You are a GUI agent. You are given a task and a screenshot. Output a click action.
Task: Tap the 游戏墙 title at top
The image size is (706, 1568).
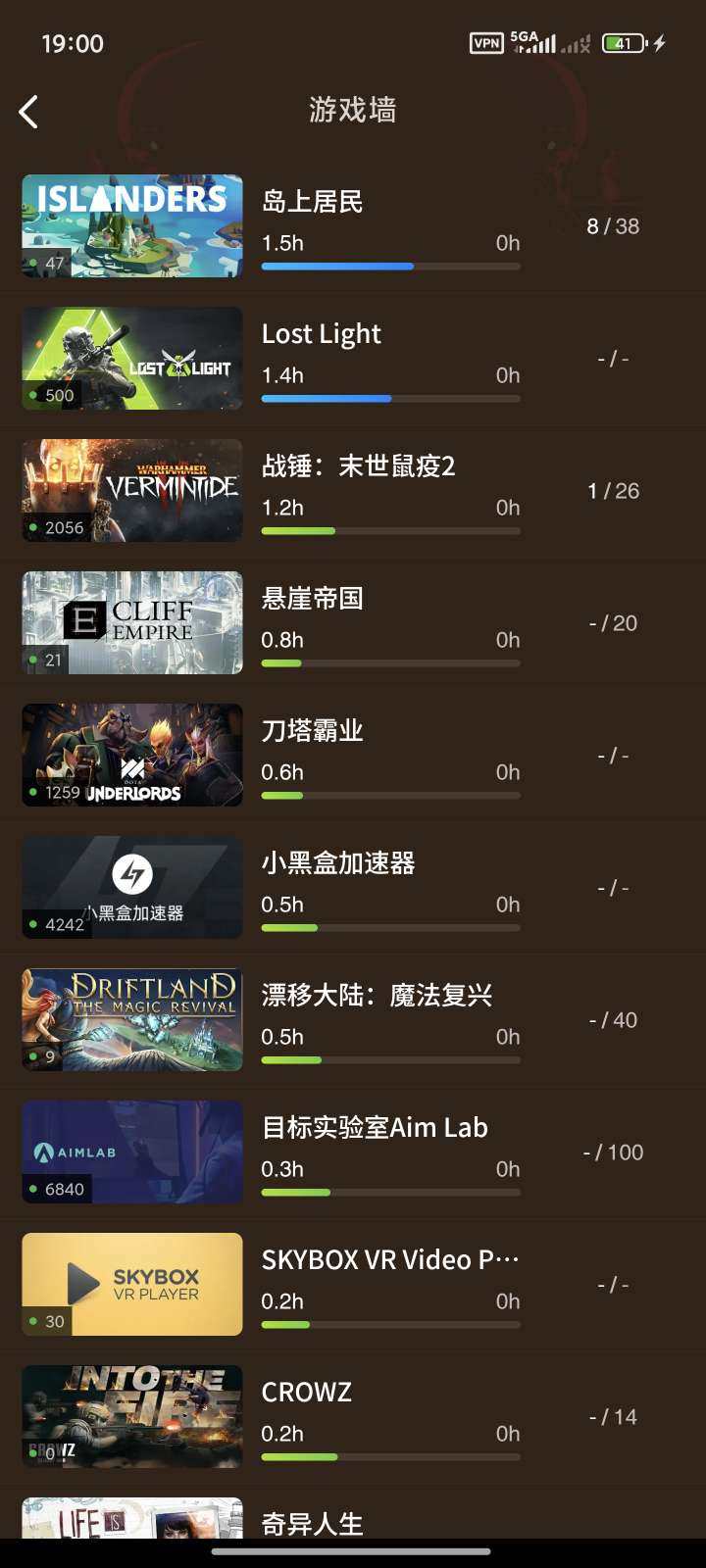click(x=353, y=110)
